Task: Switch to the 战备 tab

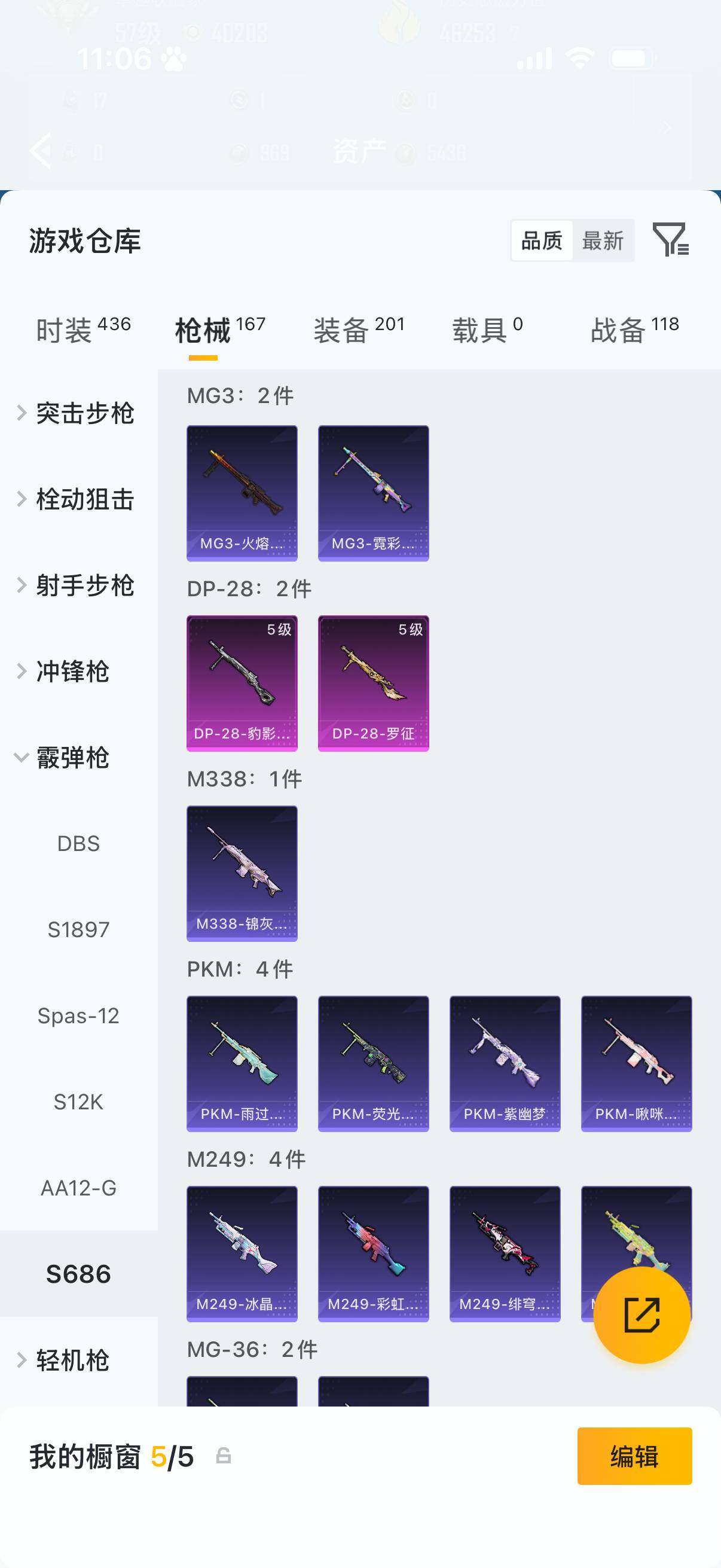Action: [x=634, y=330]
